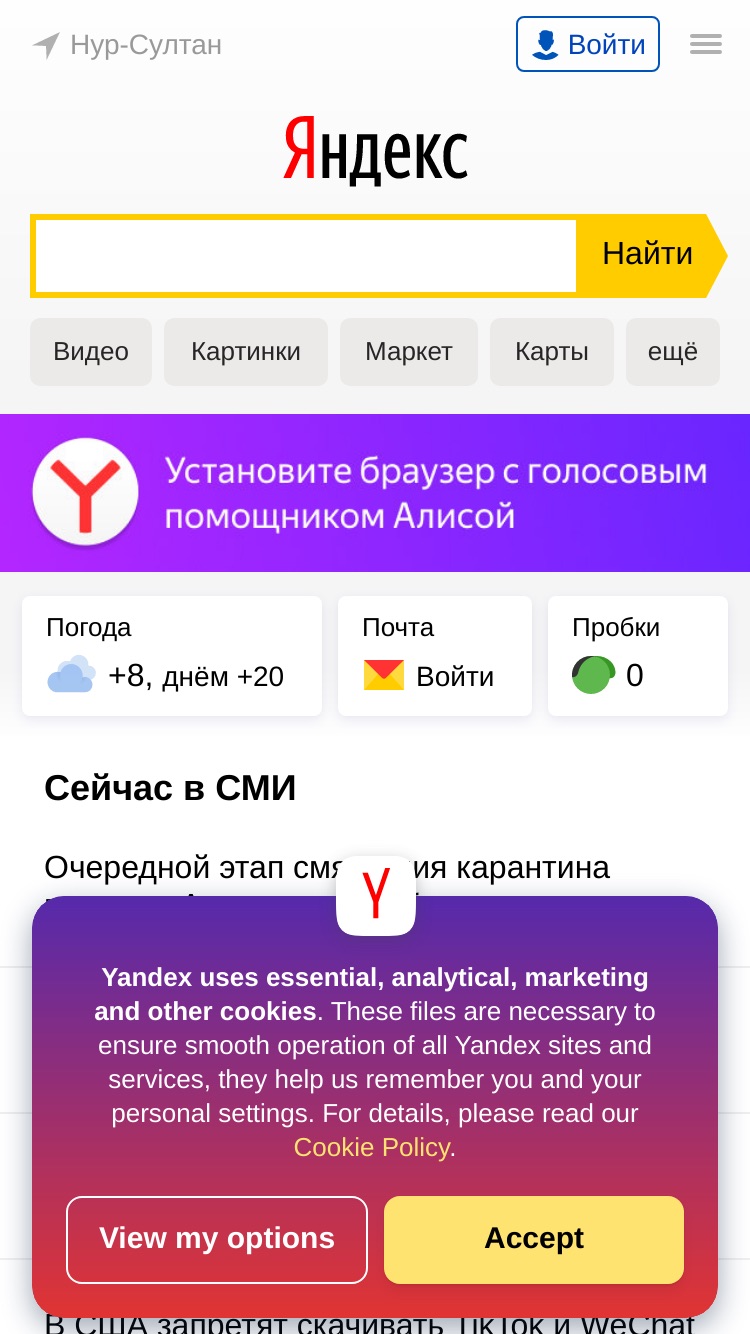The image size is (750, 1334).
Task: Open the Почта mail card
Action: point(435,656)
